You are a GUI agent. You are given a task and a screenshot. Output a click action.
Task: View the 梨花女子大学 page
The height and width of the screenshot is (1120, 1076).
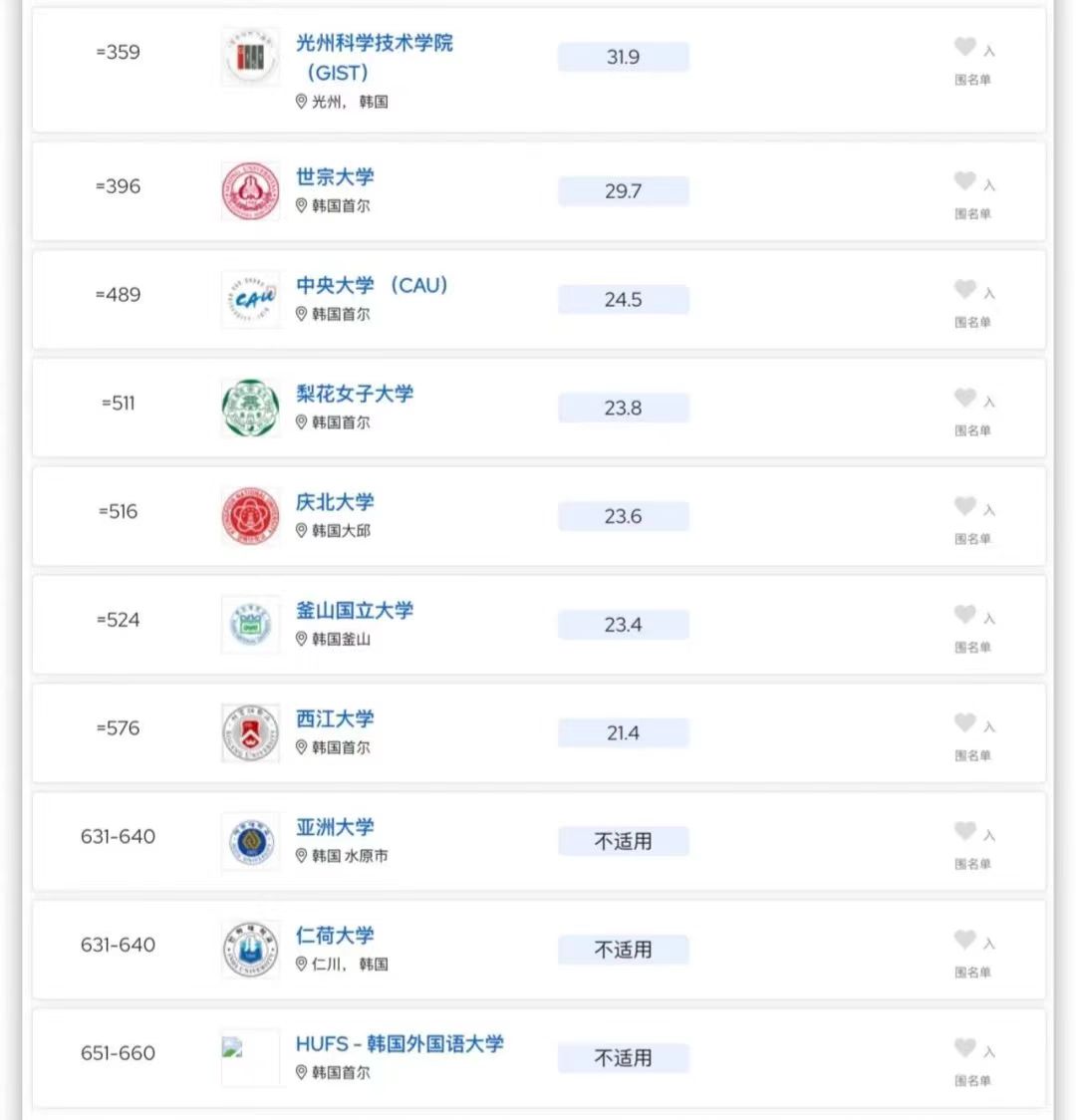(x=354, y=394)
